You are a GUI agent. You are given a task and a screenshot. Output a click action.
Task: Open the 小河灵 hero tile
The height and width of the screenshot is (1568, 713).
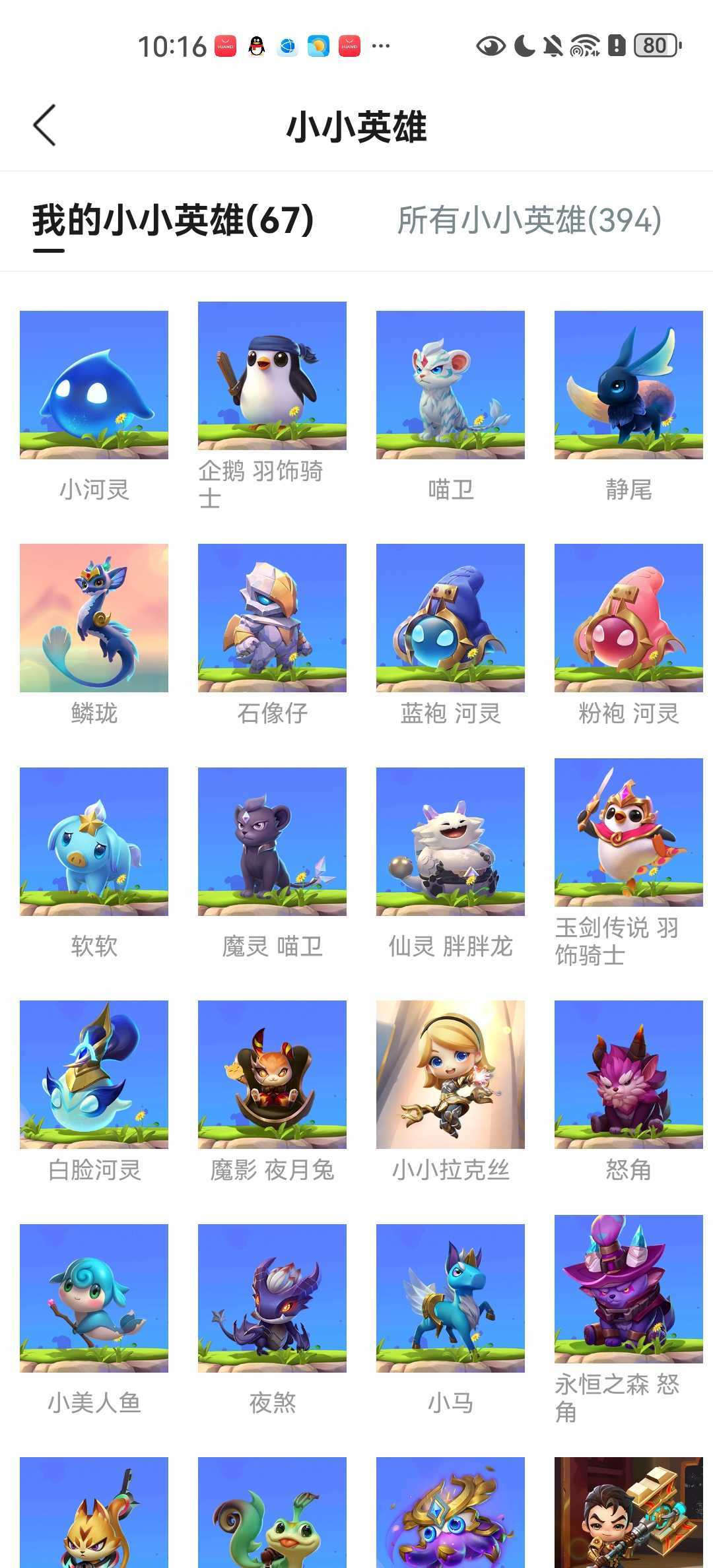pos(94,385)
